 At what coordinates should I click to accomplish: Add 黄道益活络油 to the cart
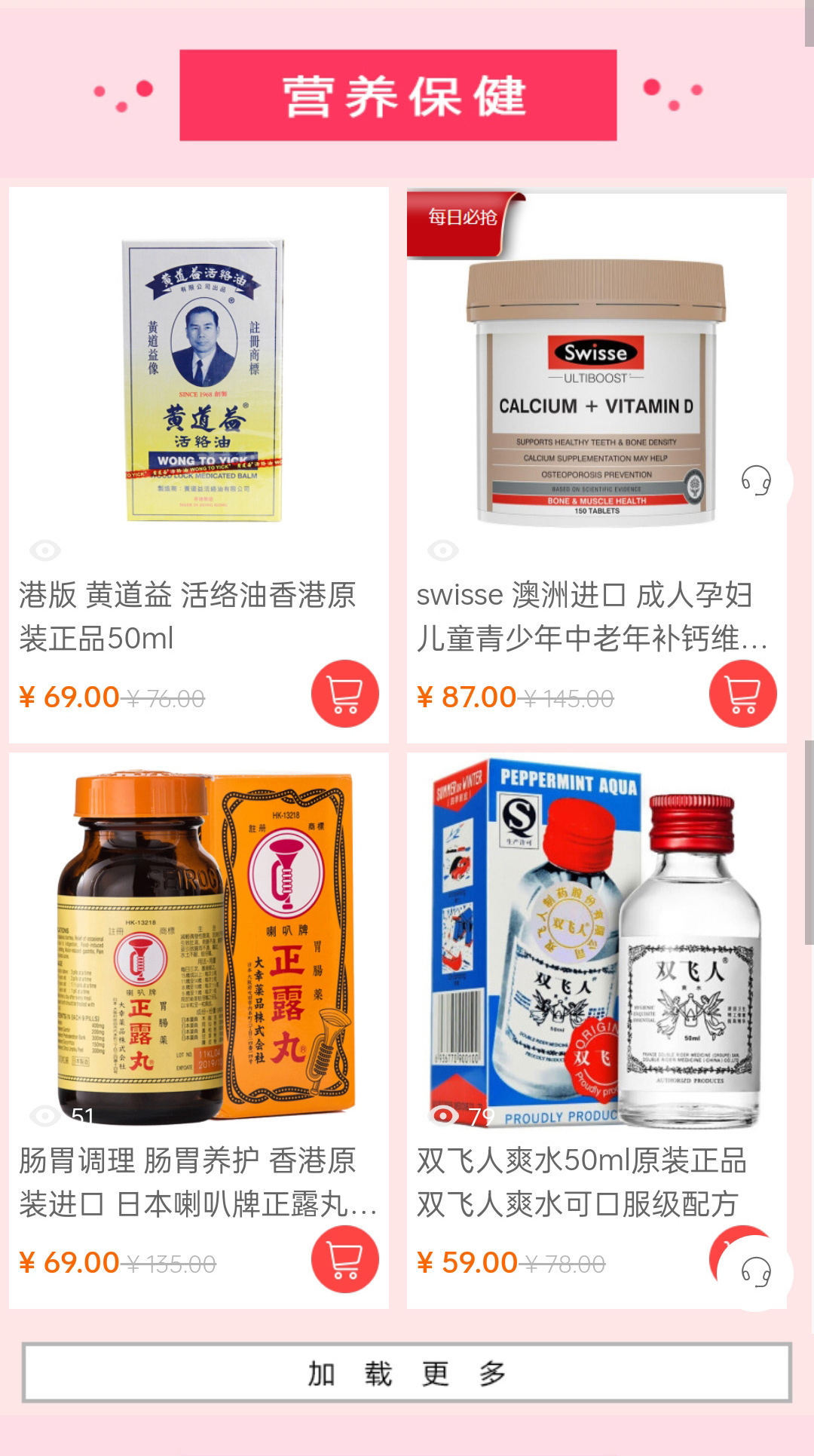point(345,694)
